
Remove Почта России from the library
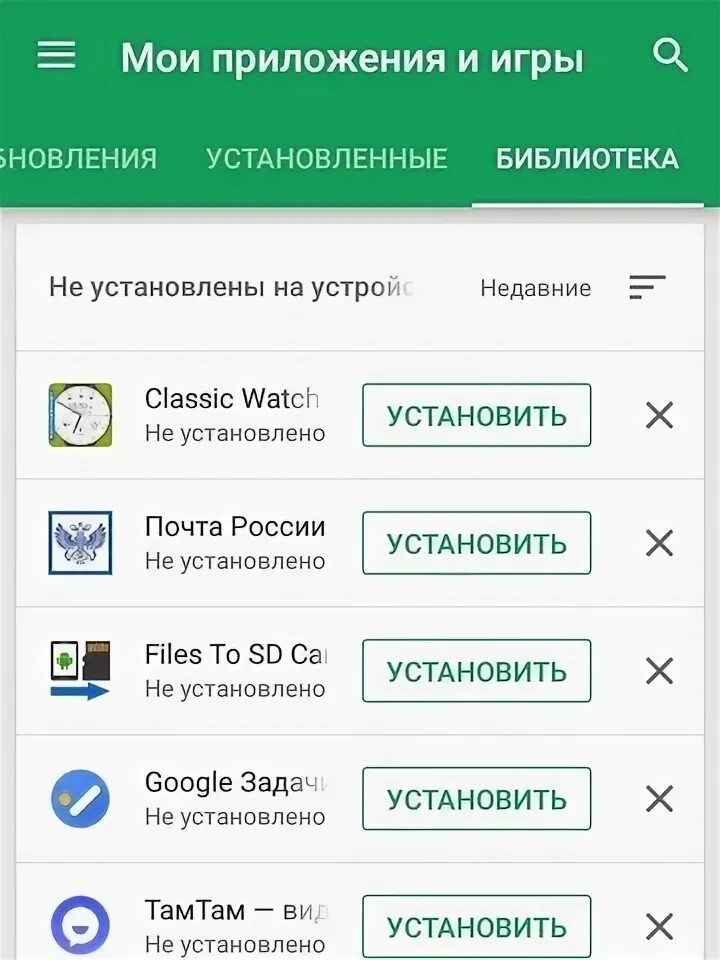(659, 543)
